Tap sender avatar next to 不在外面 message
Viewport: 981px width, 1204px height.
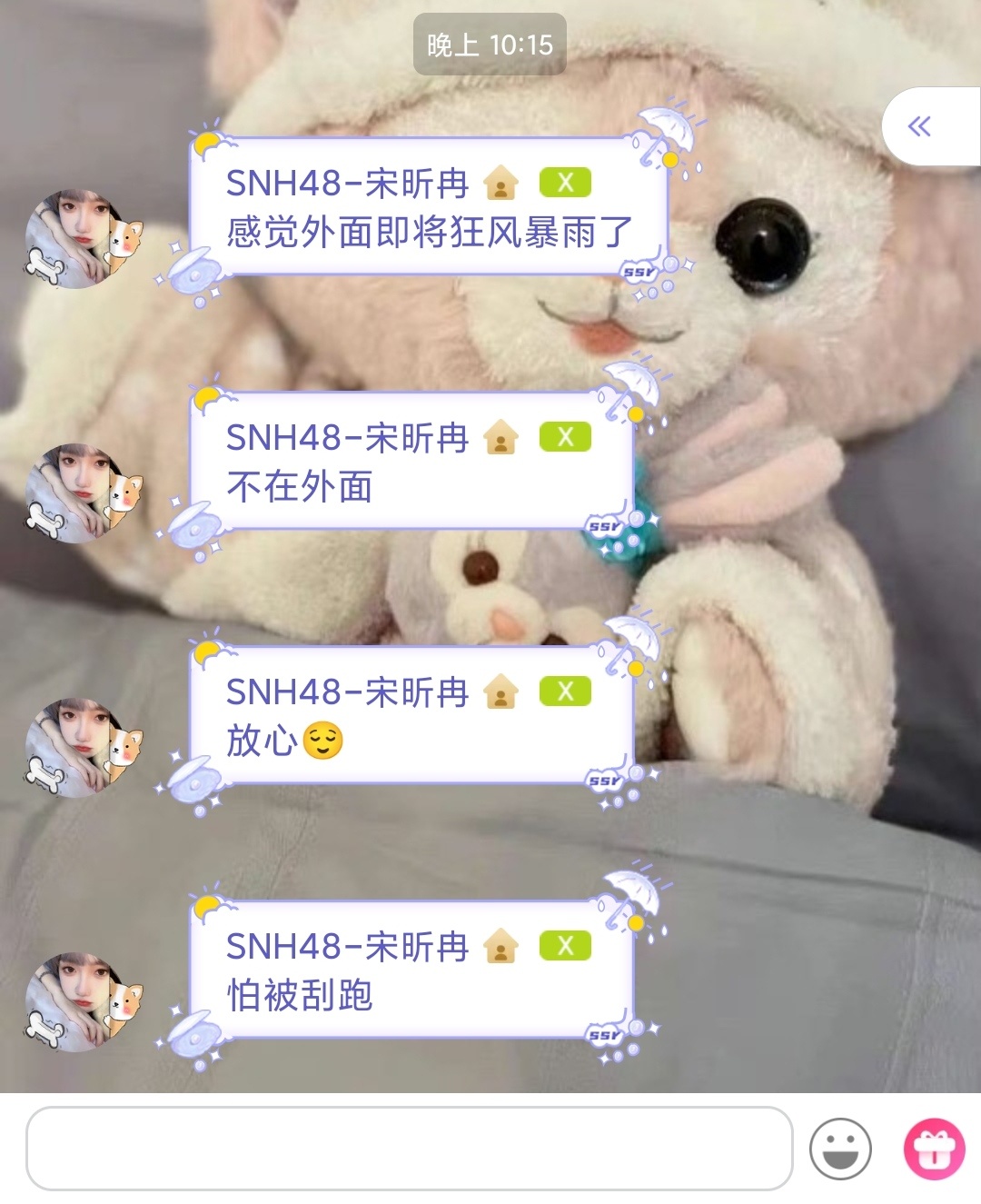(x=82, y=493)
